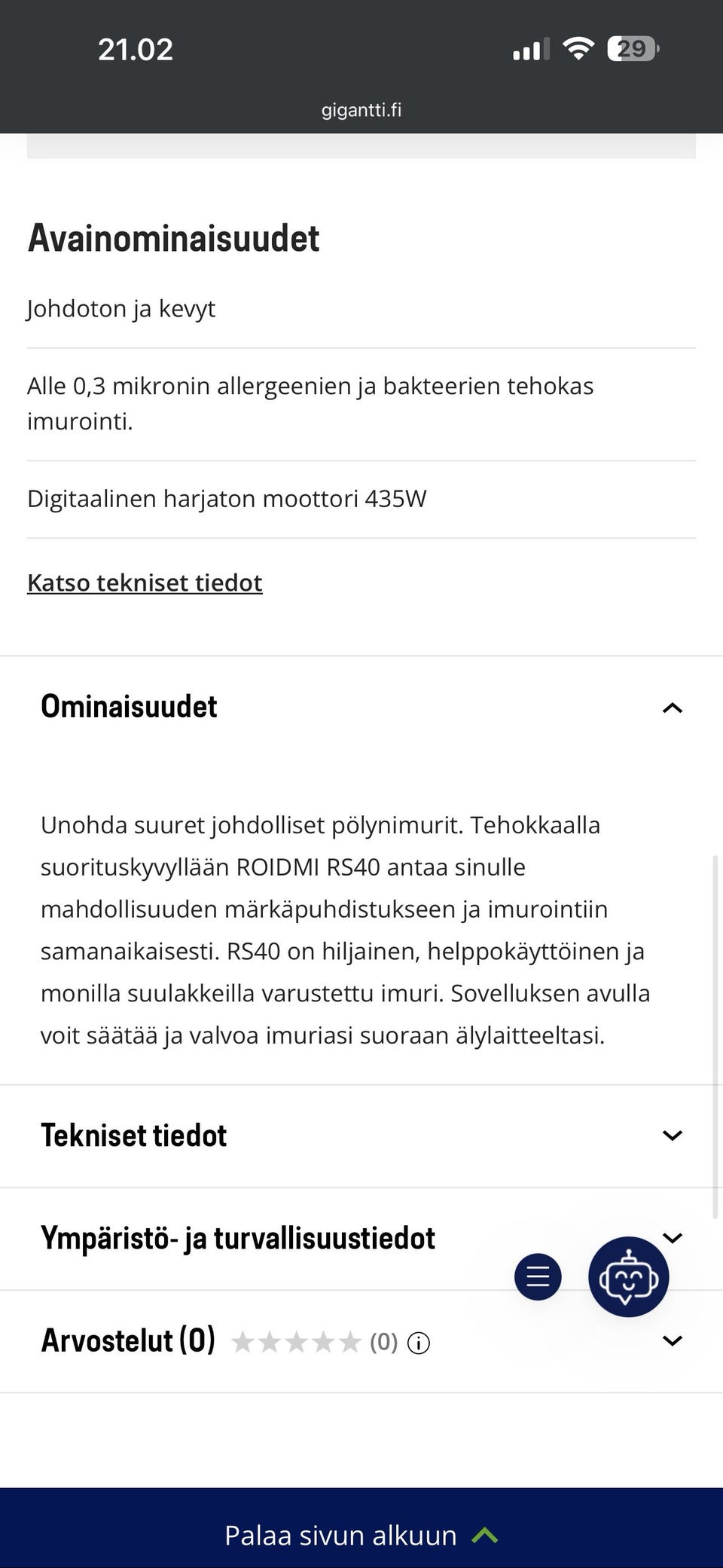The image size is (723, 1568).
Task: Select the first rating star
Action: pos(243,1342)
